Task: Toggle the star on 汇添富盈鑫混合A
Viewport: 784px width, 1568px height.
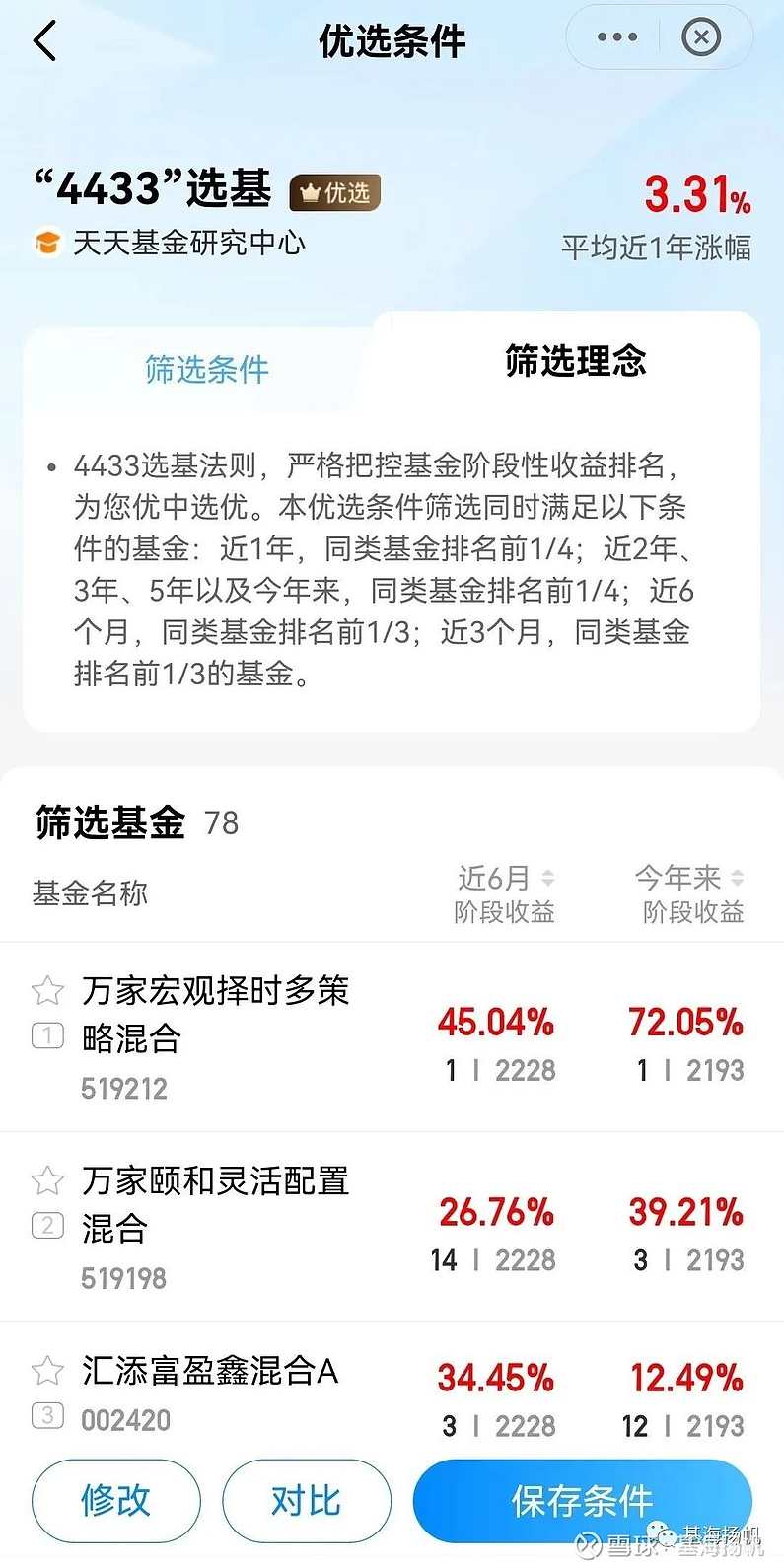Action: pyautogui.click(x=46, y=1371)
